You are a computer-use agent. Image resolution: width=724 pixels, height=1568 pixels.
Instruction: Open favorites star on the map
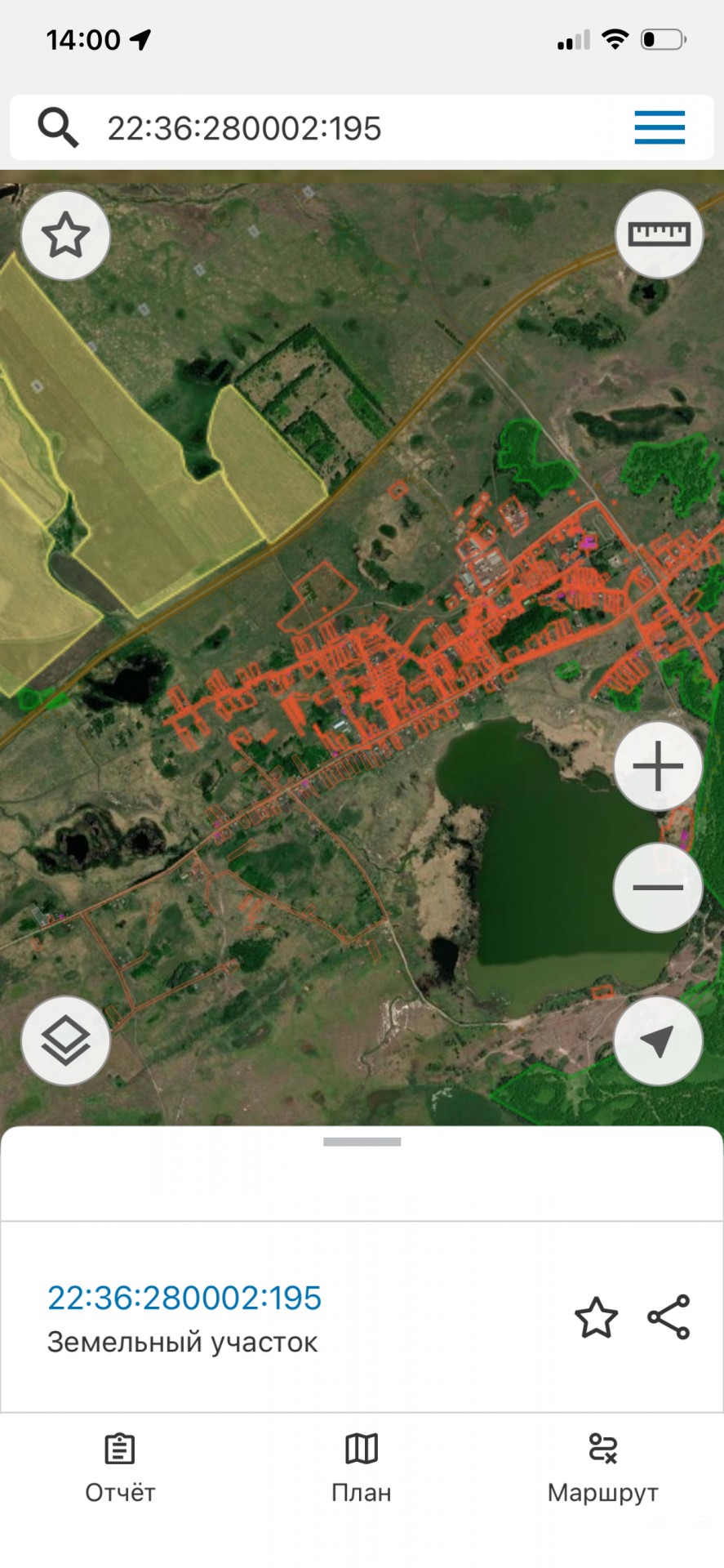click(65, 235)
